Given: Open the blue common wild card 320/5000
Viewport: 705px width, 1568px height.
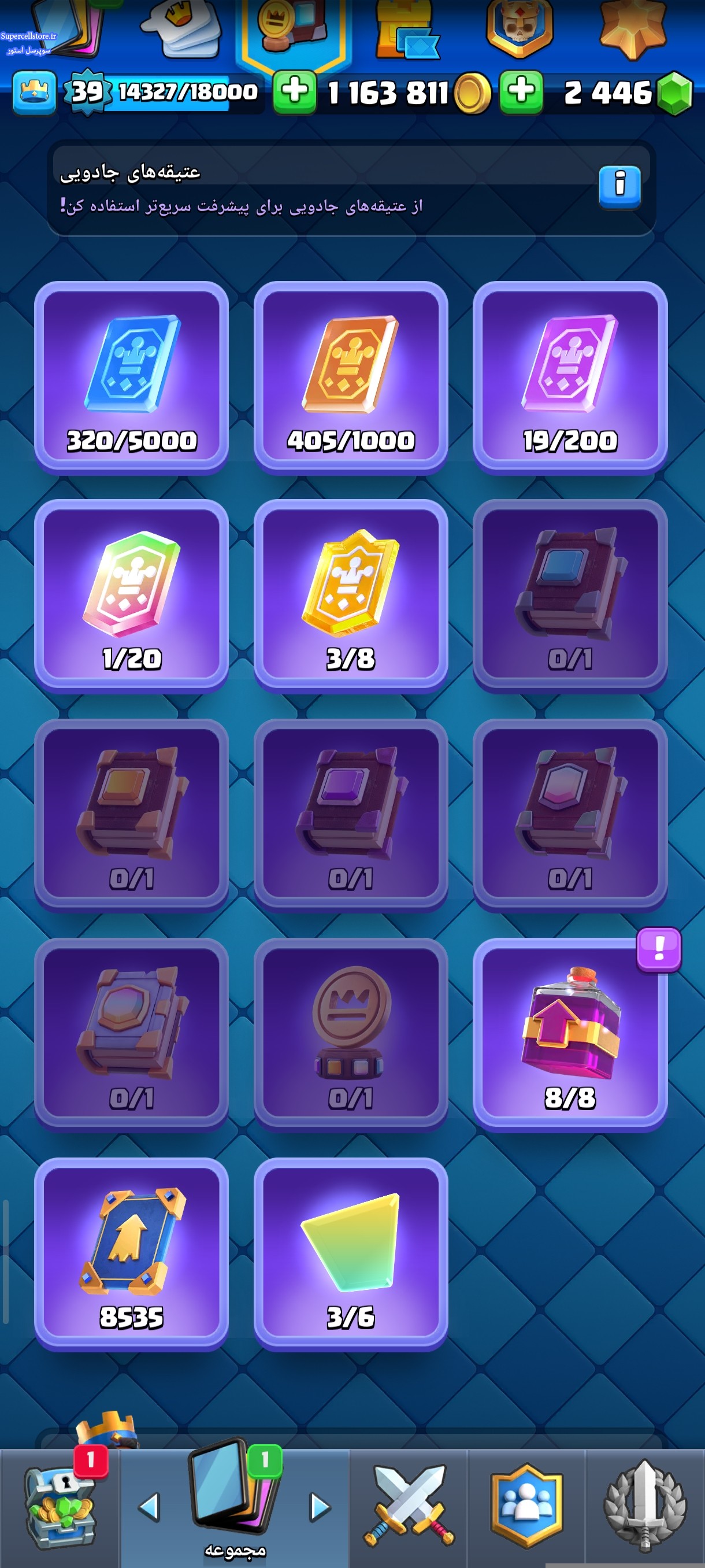Looking at the screenshot, I should (x=131, y=376).
